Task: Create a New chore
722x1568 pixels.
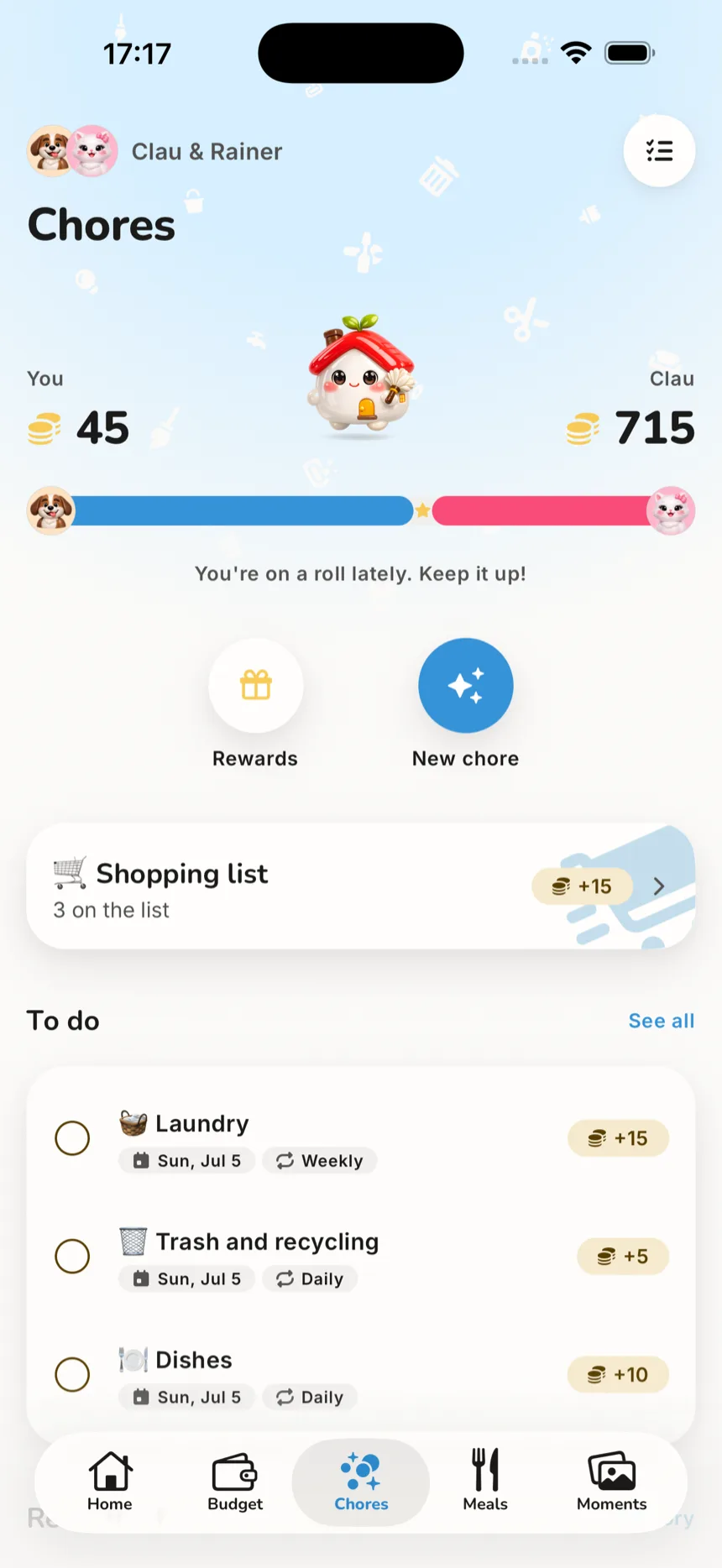Action: tap(466, 686)
